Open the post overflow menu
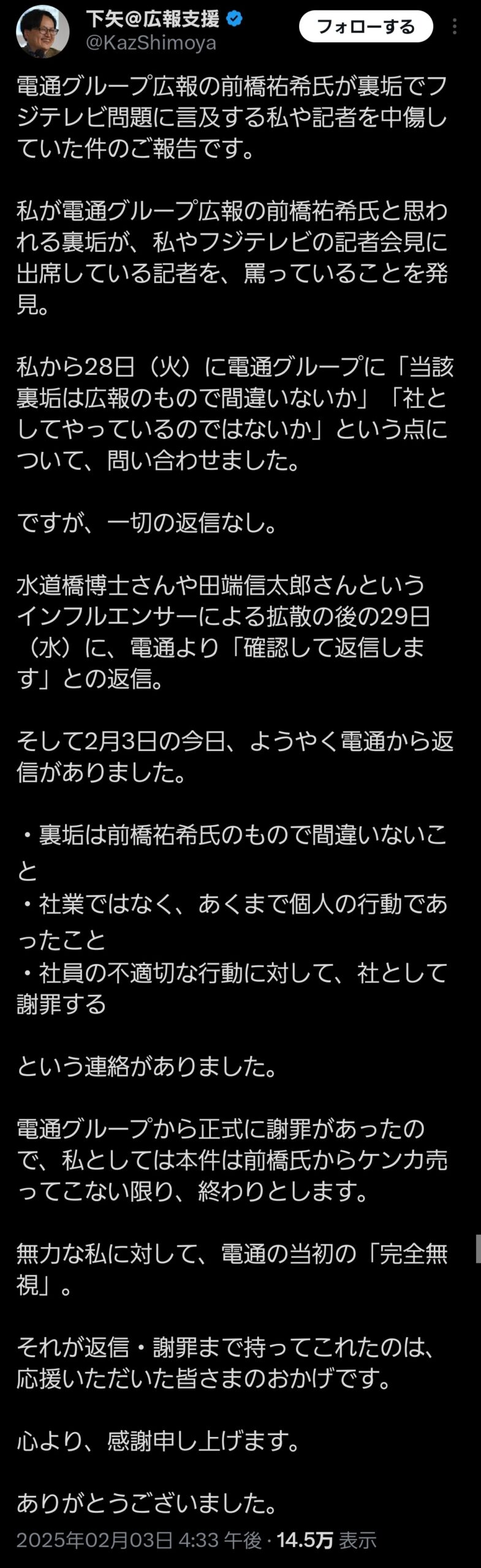Image resolution: width=481 pixels, height=1568 pixels. pyautogui.click(x=455, y=26)
